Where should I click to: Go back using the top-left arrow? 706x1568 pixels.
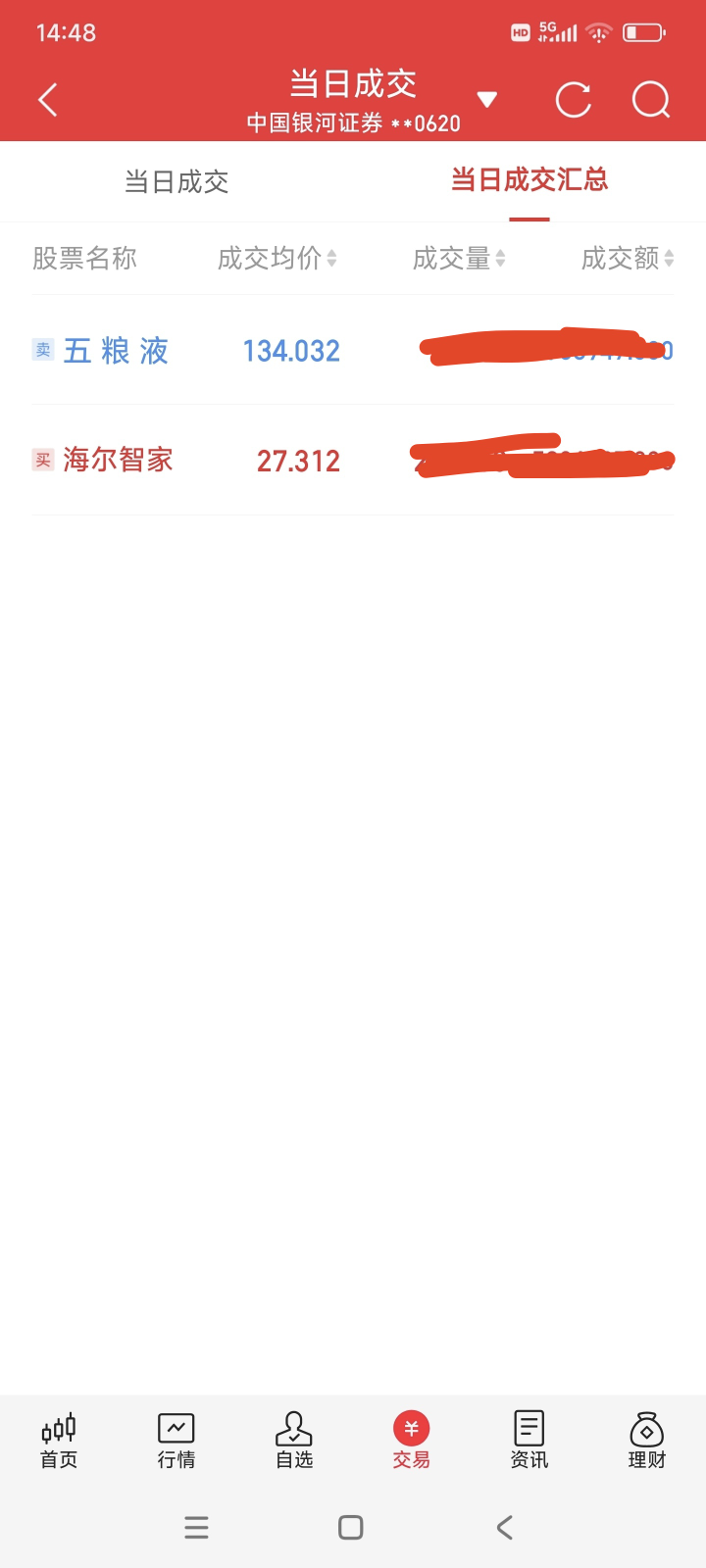(x=47, y=100)
